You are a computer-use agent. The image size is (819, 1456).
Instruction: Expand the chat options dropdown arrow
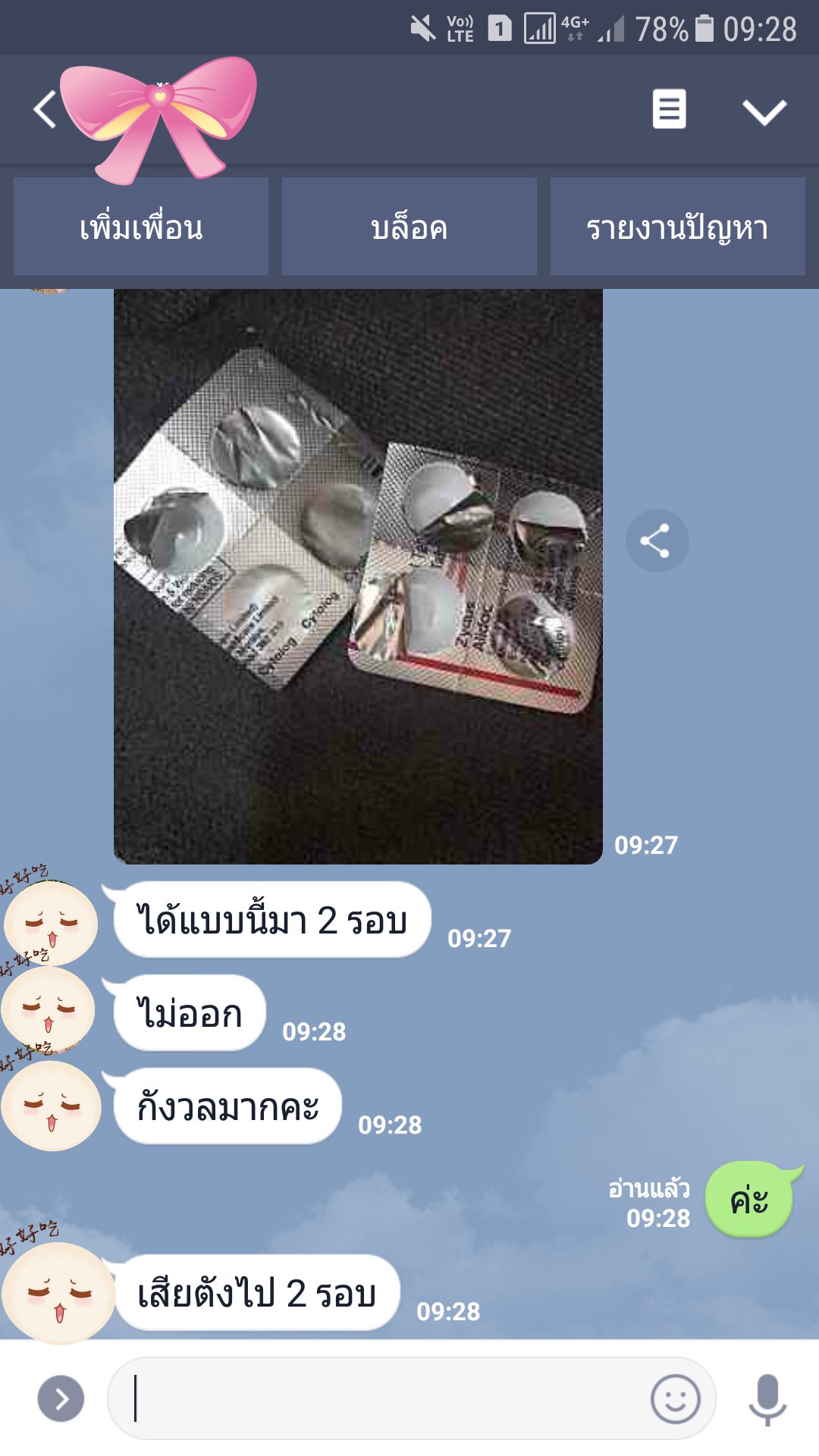click(x=764, y=112)
